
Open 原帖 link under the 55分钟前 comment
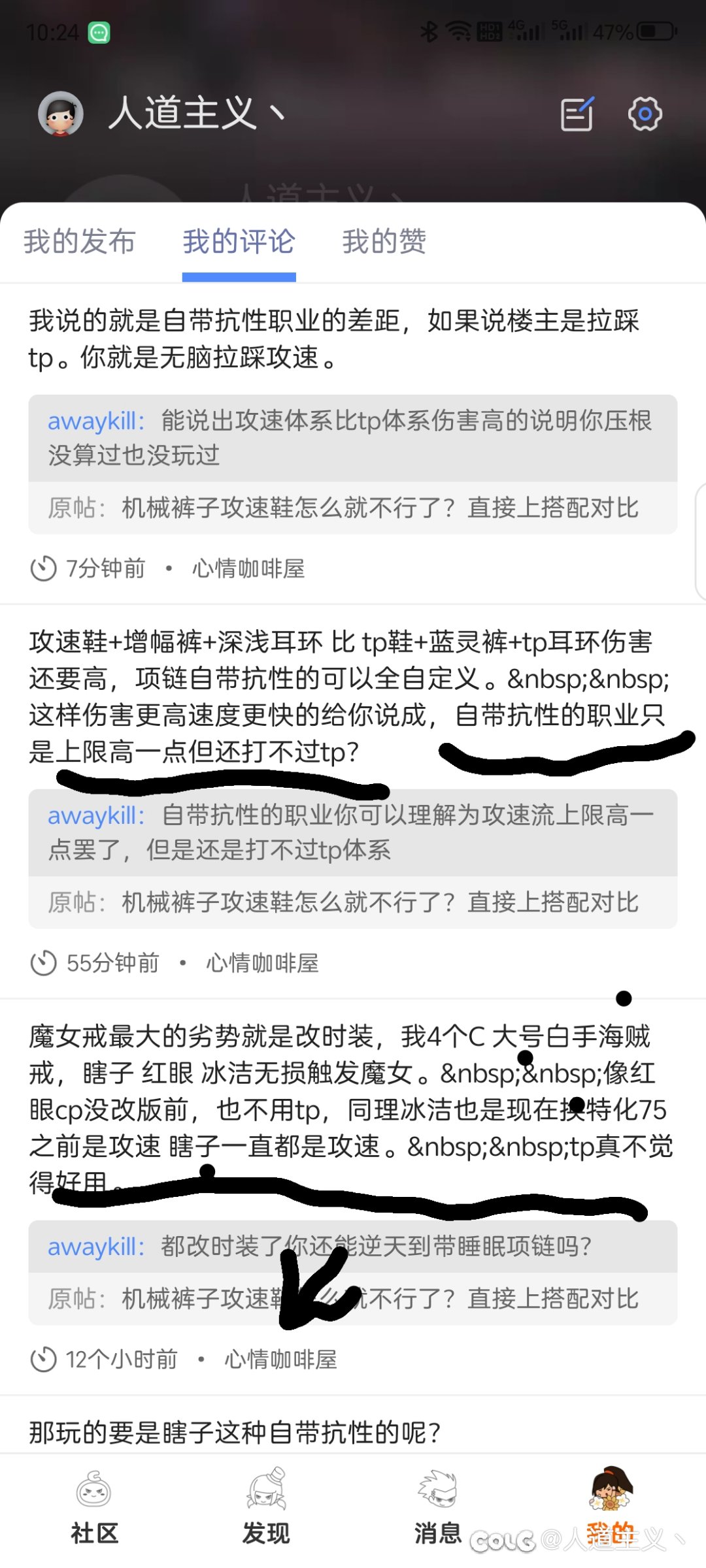point(353,902)
